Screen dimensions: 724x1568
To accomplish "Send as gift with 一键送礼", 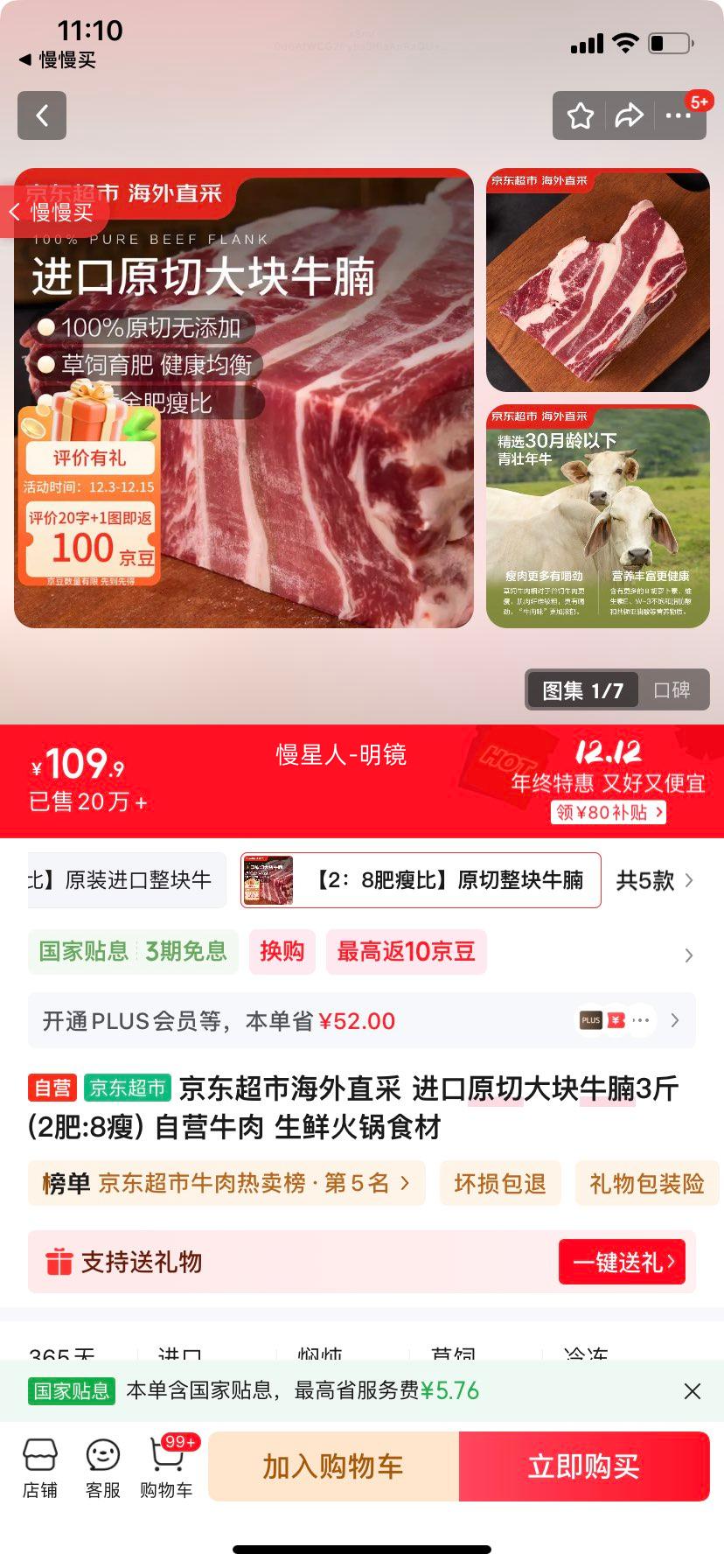I will 622,1262.
